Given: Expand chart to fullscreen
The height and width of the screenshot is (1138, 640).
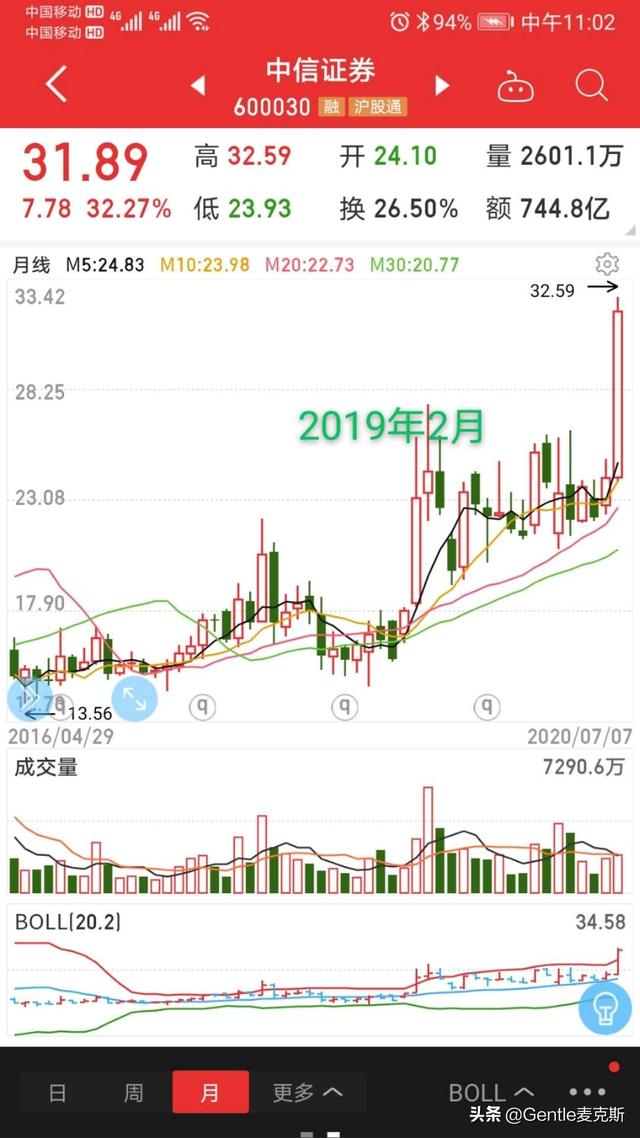Looking at the screenshot, I should click(134, 698).
